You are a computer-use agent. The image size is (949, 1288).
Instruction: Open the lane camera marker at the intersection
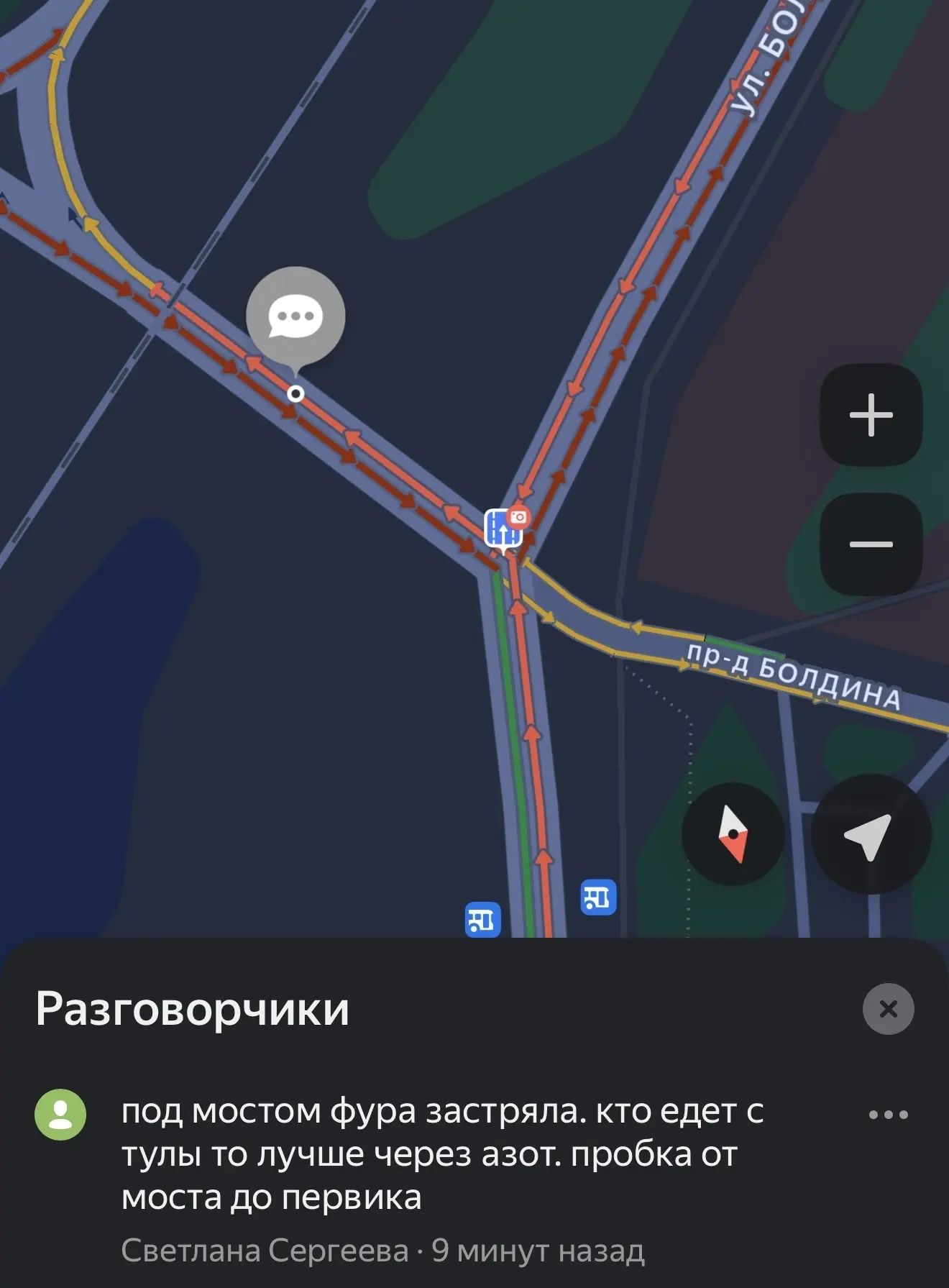tap(504, 528)
